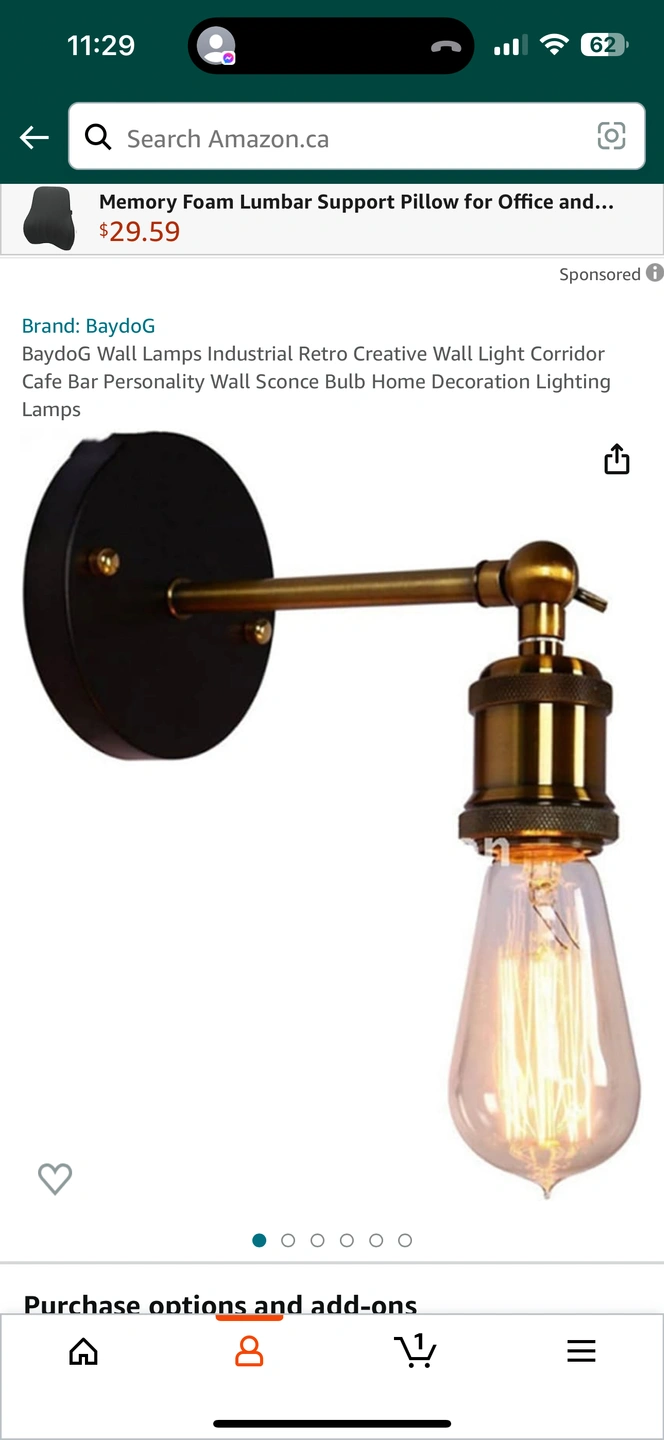Open the shopping cart tab
Viewport: 664px width, 1440px height.
click(415, 1351)
